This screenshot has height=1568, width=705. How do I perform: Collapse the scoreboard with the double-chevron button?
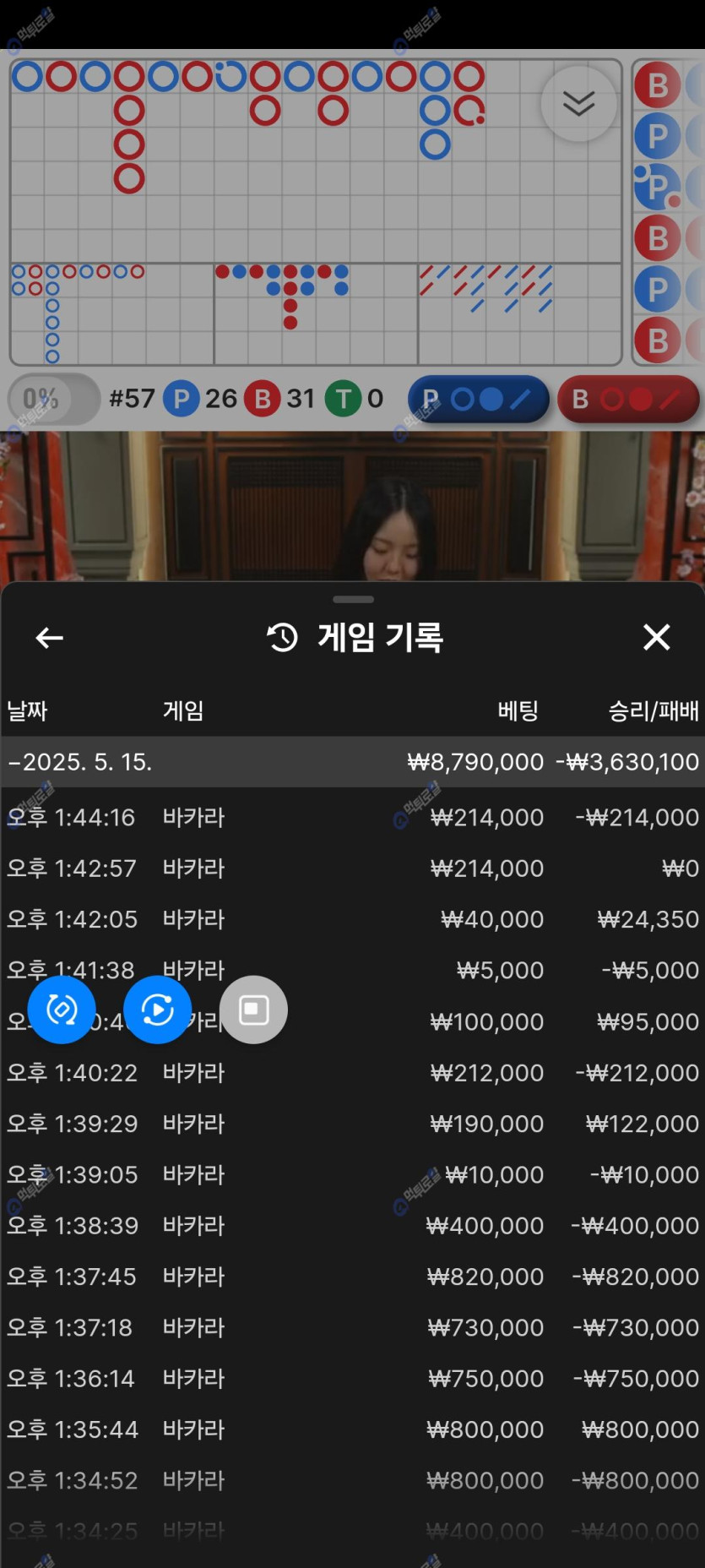[x=578, y=104]
